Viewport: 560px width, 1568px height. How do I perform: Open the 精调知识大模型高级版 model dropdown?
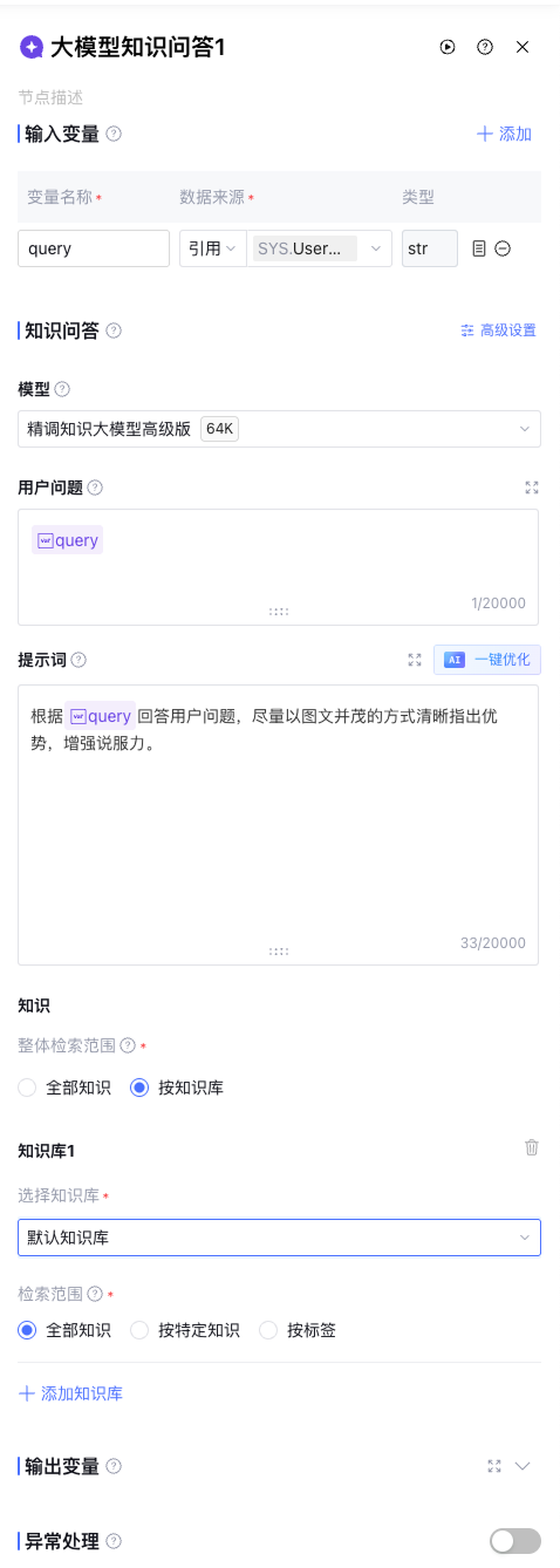tap(279, 429)
